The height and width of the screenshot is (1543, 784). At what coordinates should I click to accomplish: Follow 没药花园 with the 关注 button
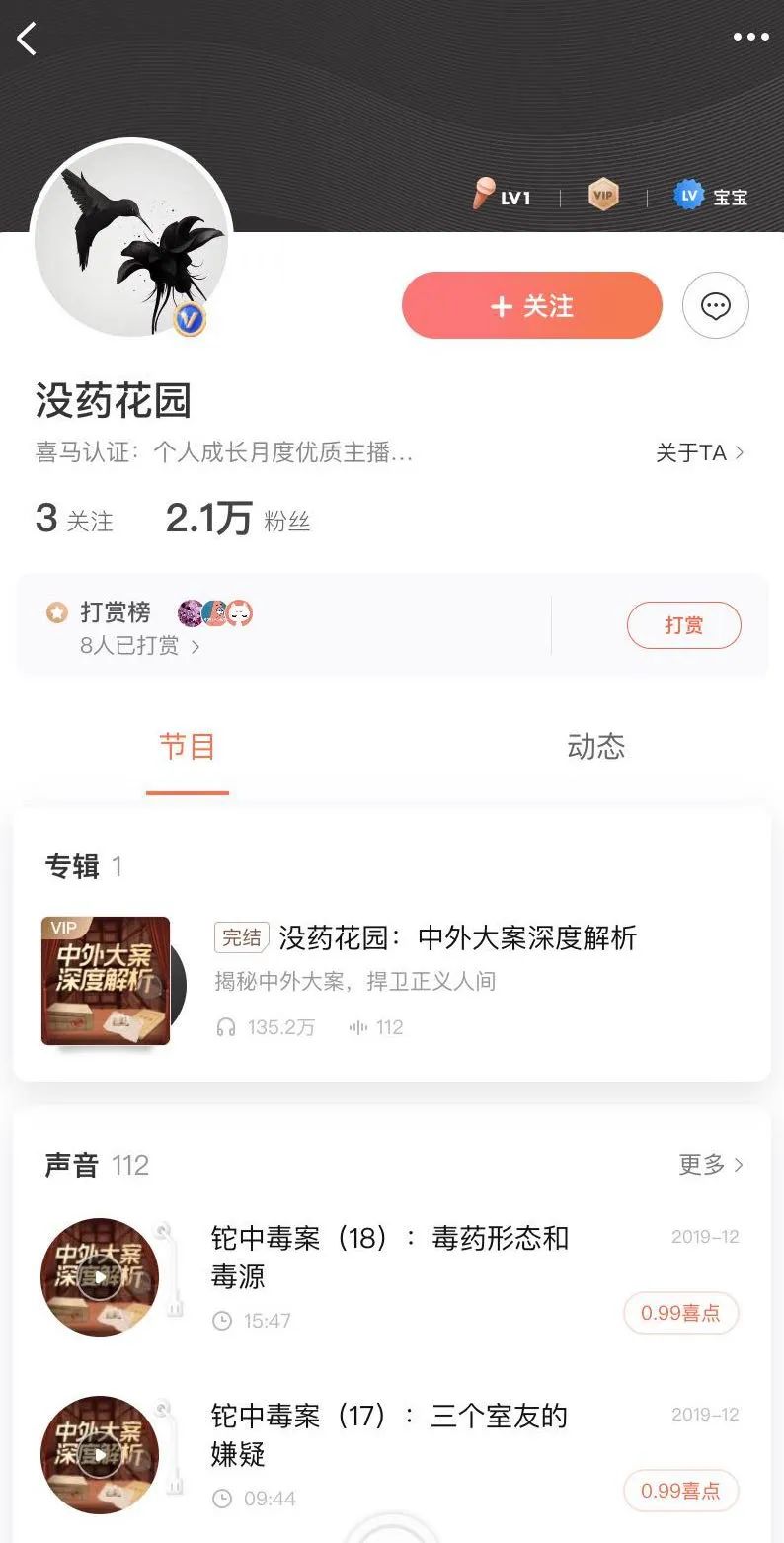tap(531, 306)
